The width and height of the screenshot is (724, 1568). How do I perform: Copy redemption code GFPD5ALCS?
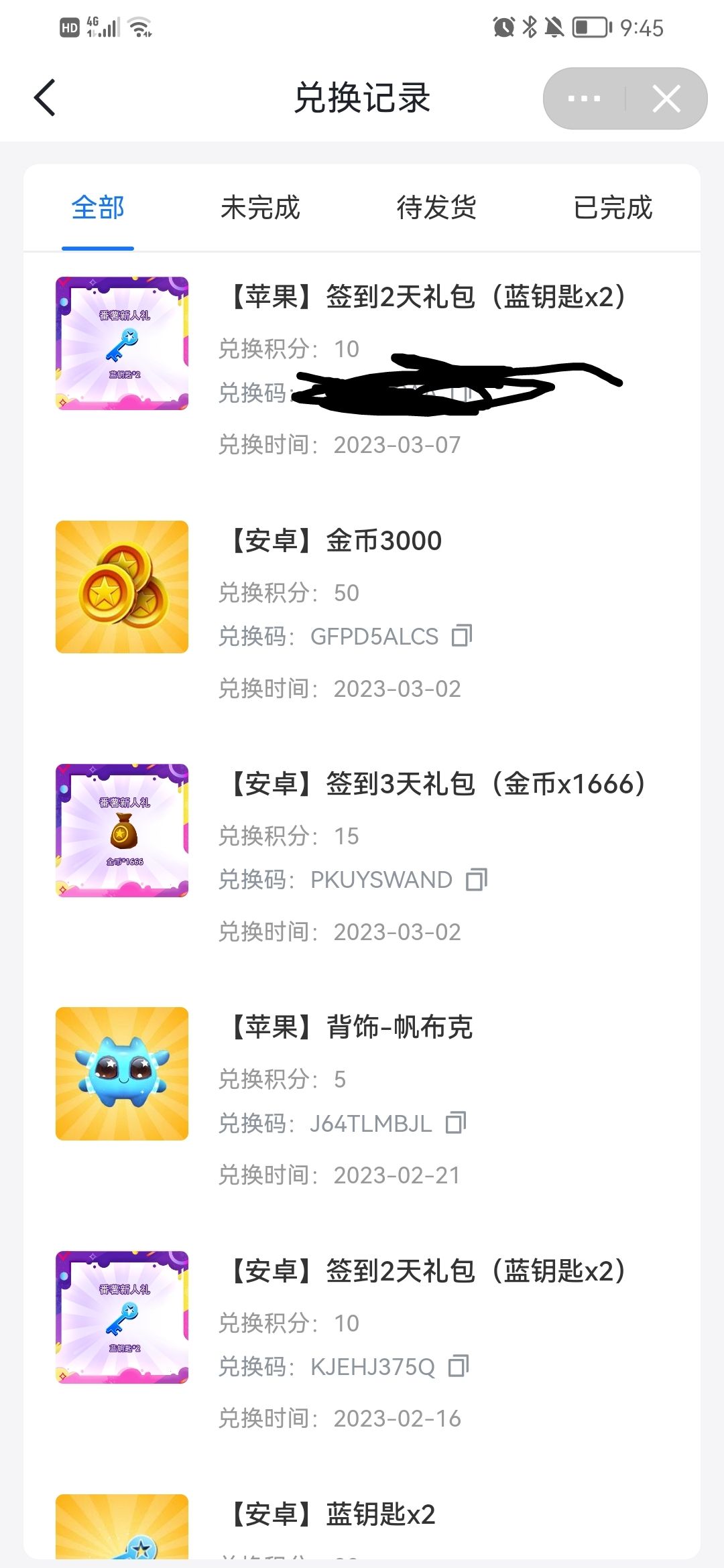[x=462, y=635]
